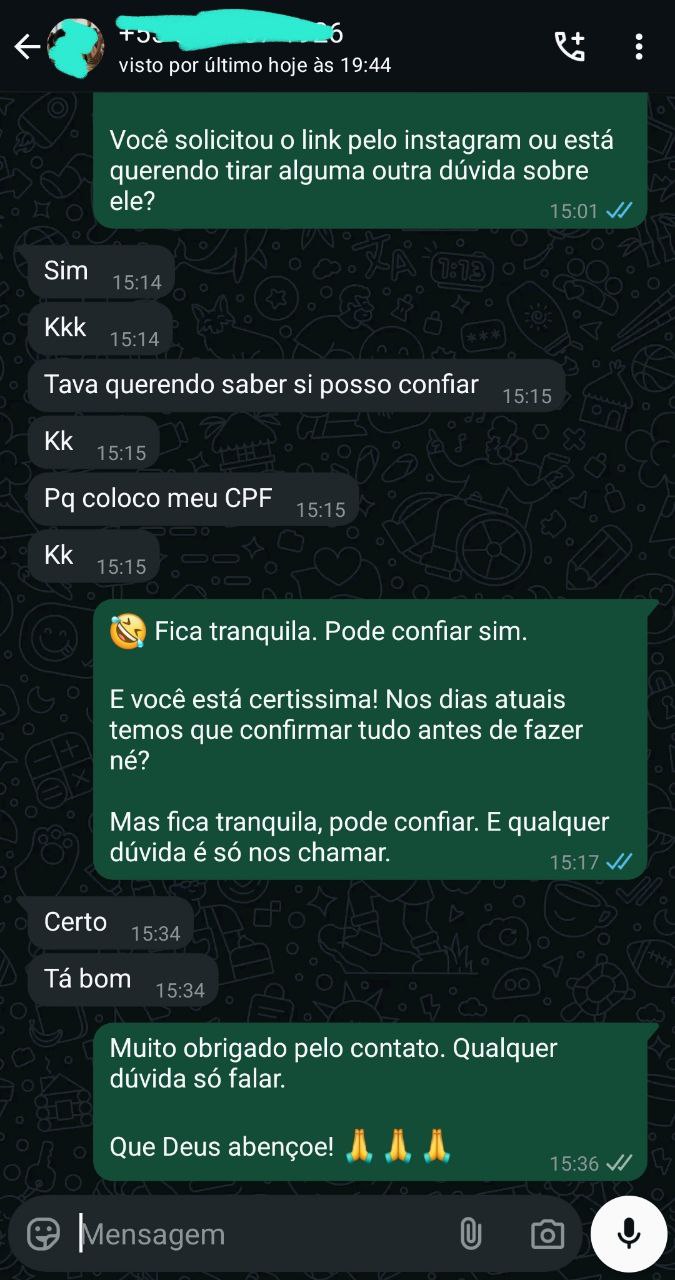Attach a file with the paperclip
Screen dimensions: 675x1280
click(471, 1234)
